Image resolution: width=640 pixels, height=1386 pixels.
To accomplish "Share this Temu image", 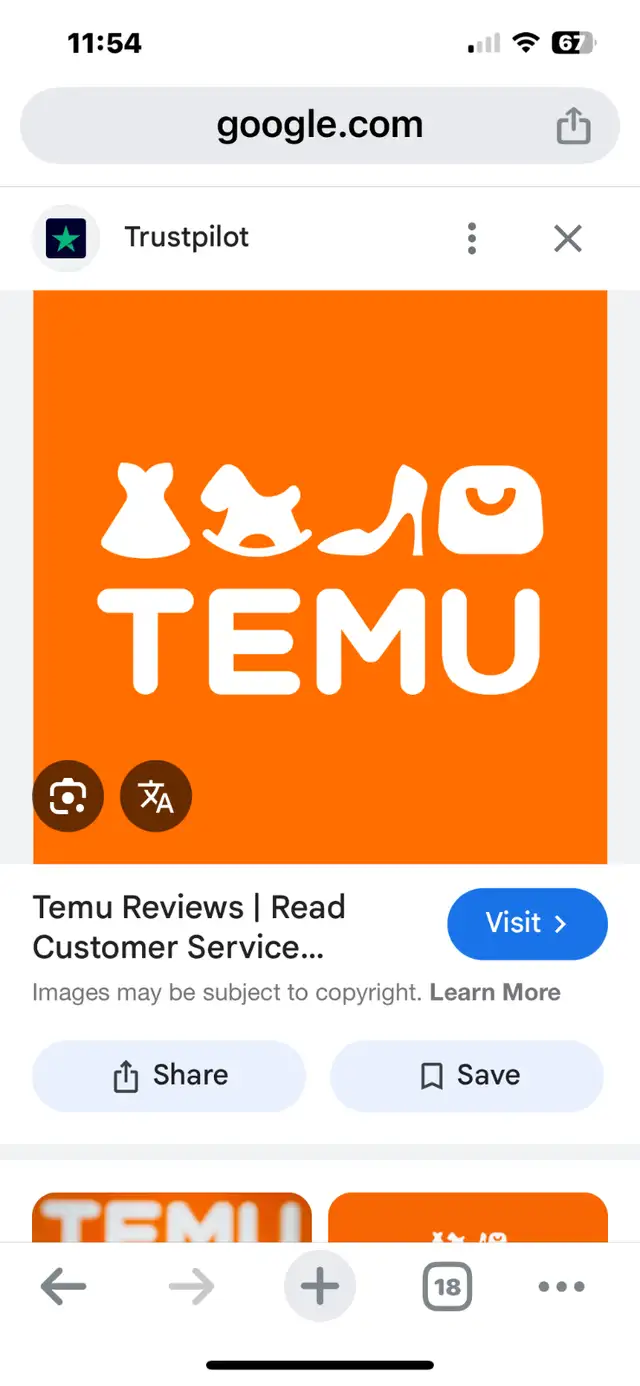I will click(169, 1076).
